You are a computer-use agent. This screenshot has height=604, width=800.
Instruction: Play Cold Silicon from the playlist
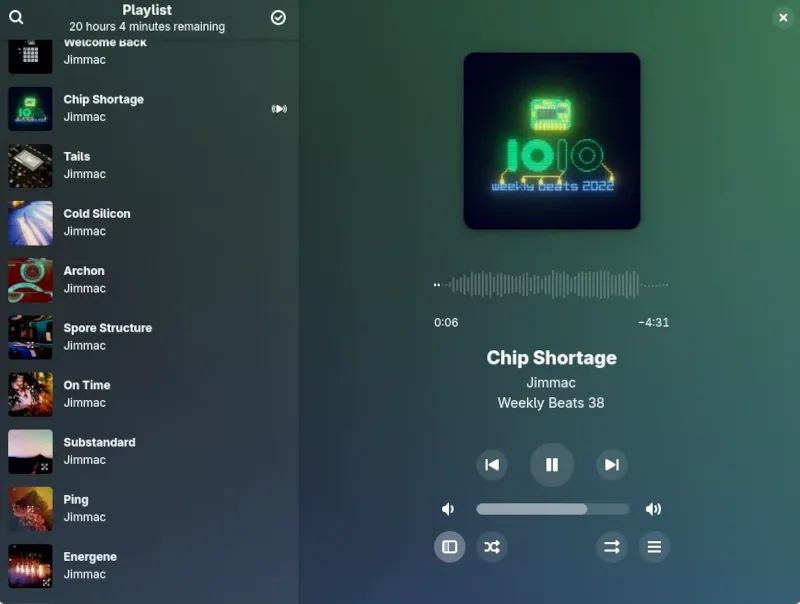tap(148, 222)
